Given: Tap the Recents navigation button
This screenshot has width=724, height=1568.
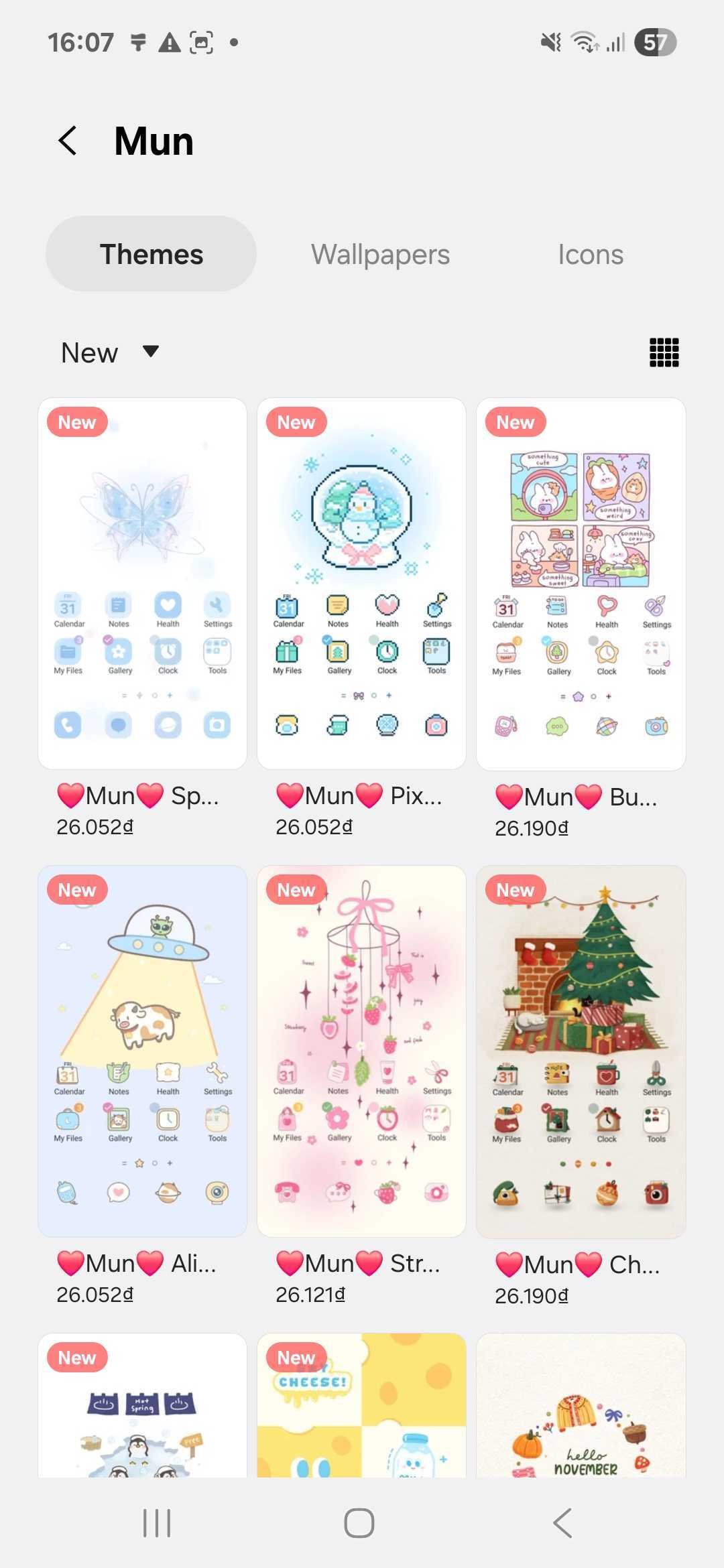Looking at the screenshot, I should (156, 1521).
